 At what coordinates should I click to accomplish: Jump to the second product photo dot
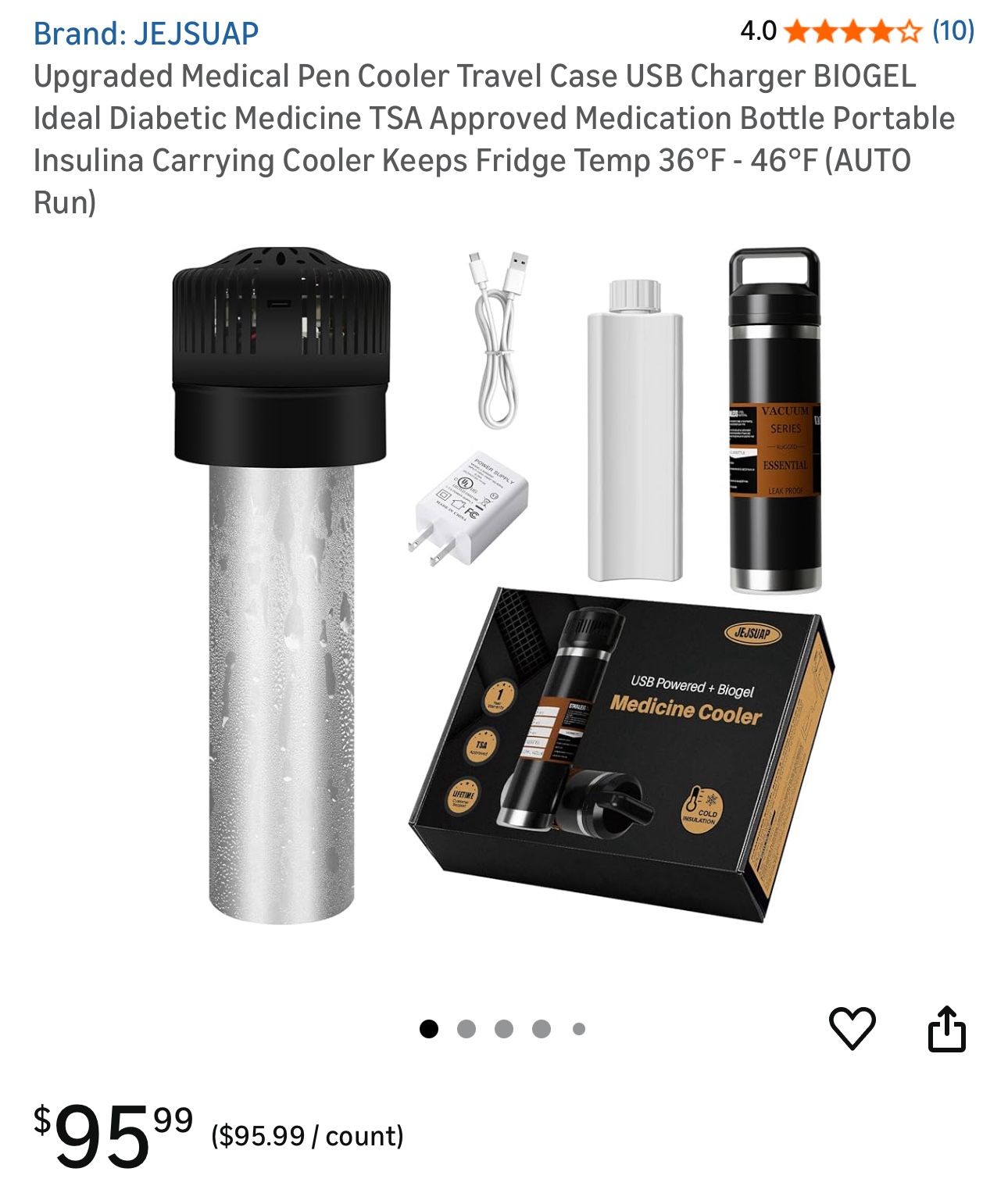click(466, 1029)
